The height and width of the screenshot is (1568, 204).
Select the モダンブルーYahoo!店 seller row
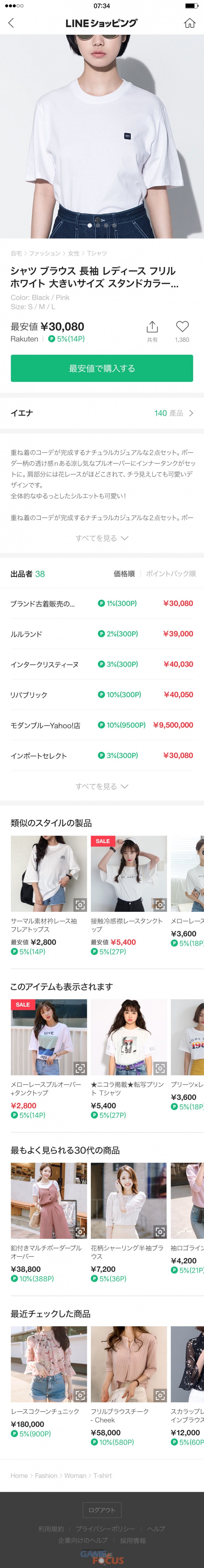click(x=102, y=725)
